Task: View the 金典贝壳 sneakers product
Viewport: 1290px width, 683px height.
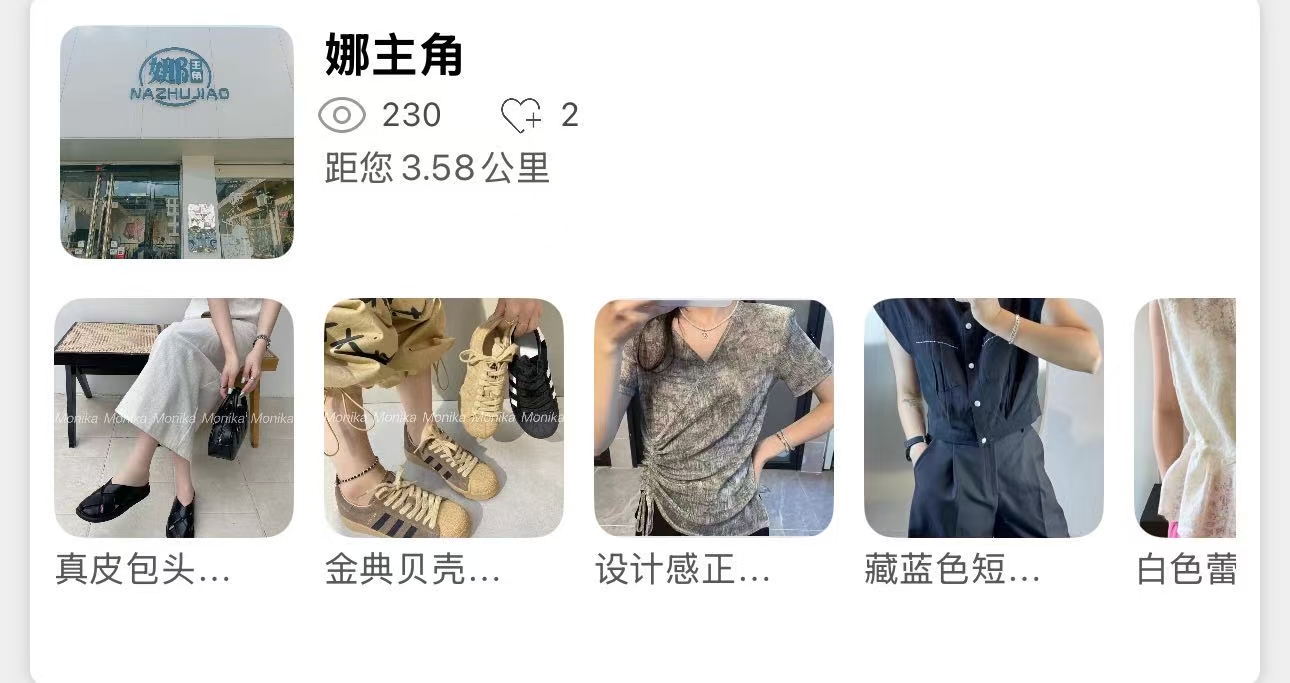Action: [x=444, y=418]
